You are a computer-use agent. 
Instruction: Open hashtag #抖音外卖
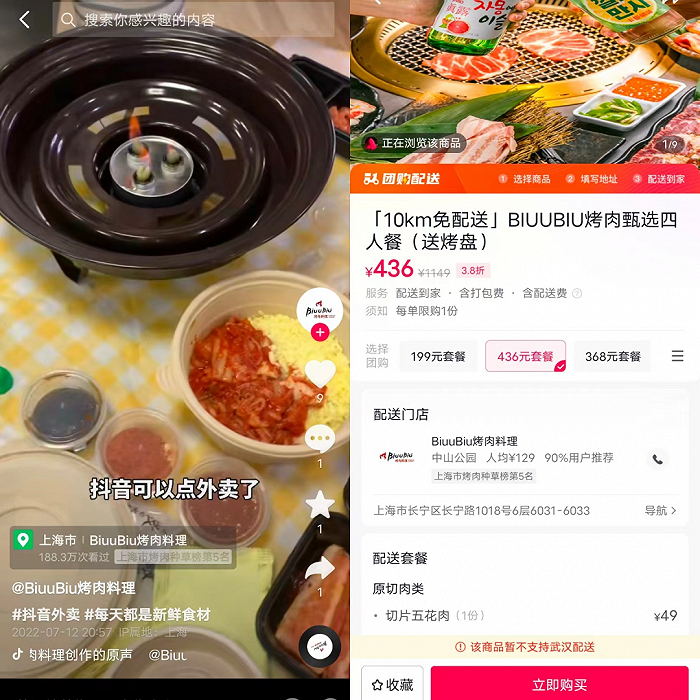pyautogui.click(x=46, y=613)
